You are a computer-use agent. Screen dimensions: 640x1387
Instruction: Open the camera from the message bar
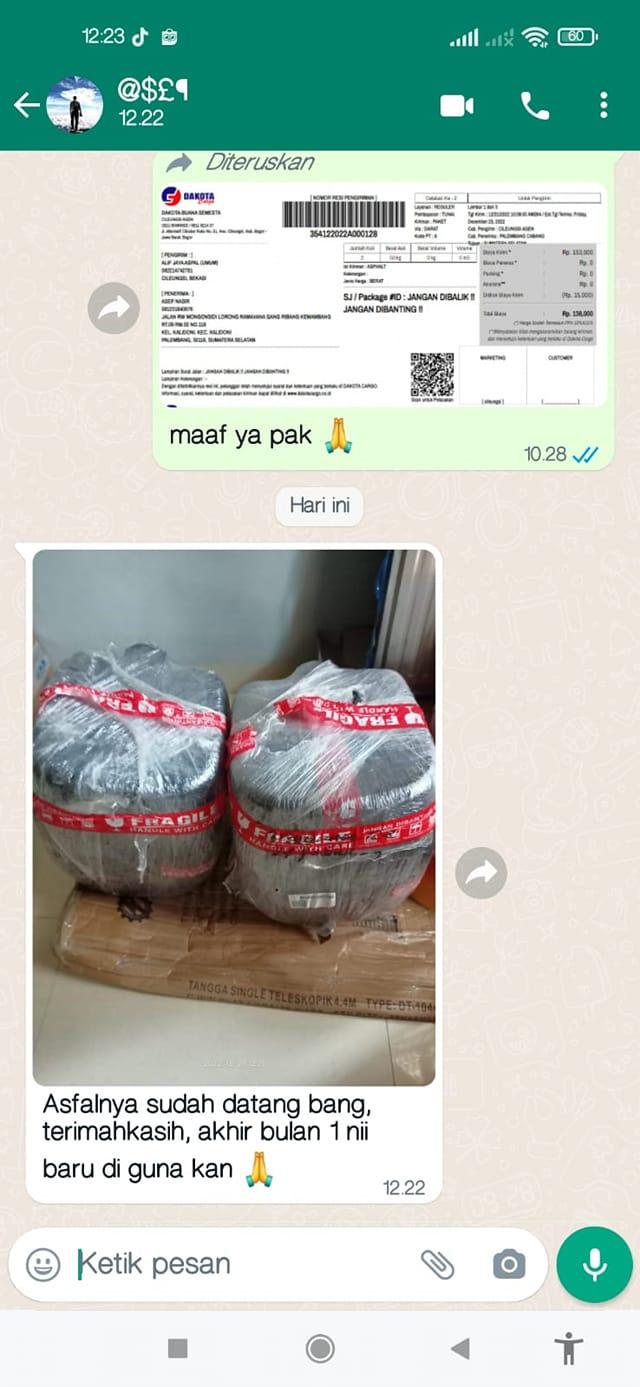pos(509,1264)
